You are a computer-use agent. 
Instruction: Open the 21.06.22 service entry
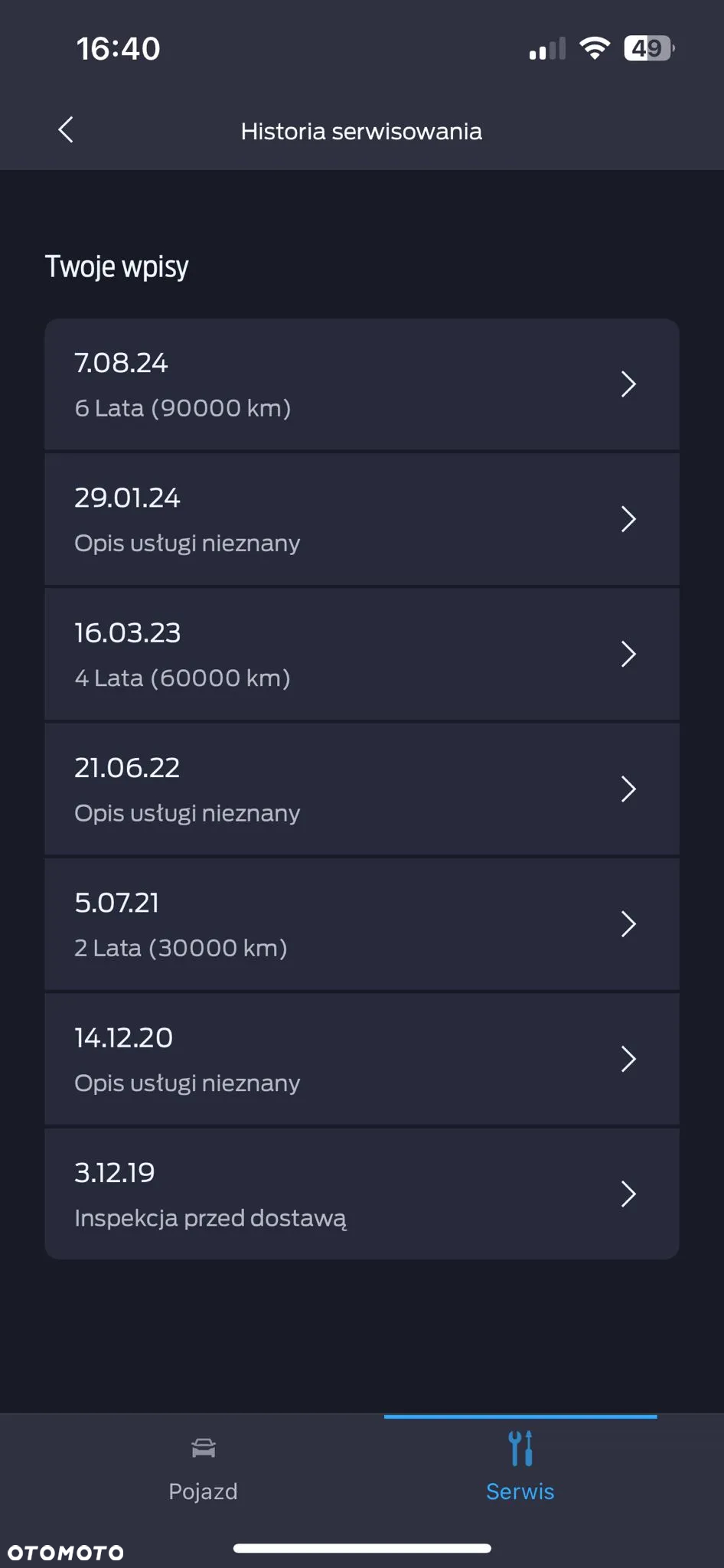[362, 789]
